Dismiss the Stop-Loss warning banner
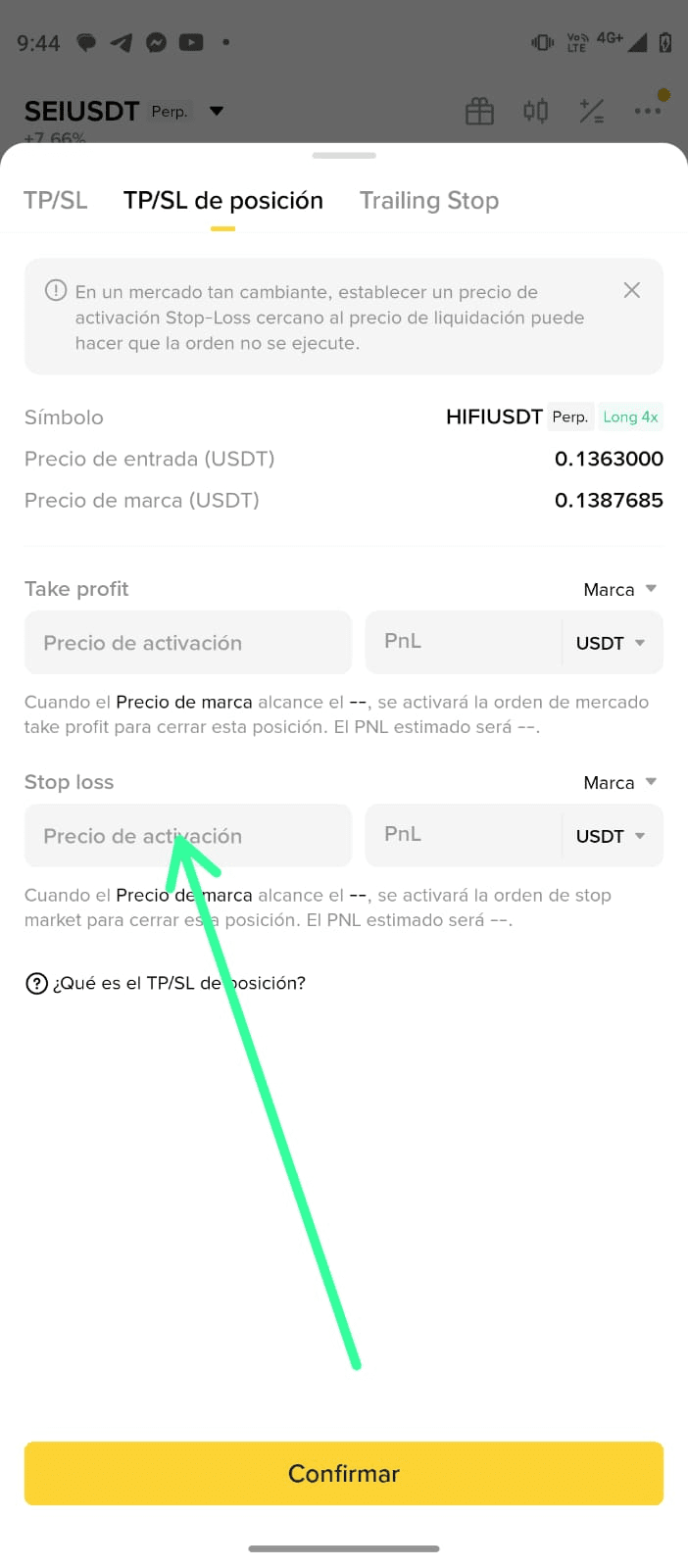 (632, 290)
